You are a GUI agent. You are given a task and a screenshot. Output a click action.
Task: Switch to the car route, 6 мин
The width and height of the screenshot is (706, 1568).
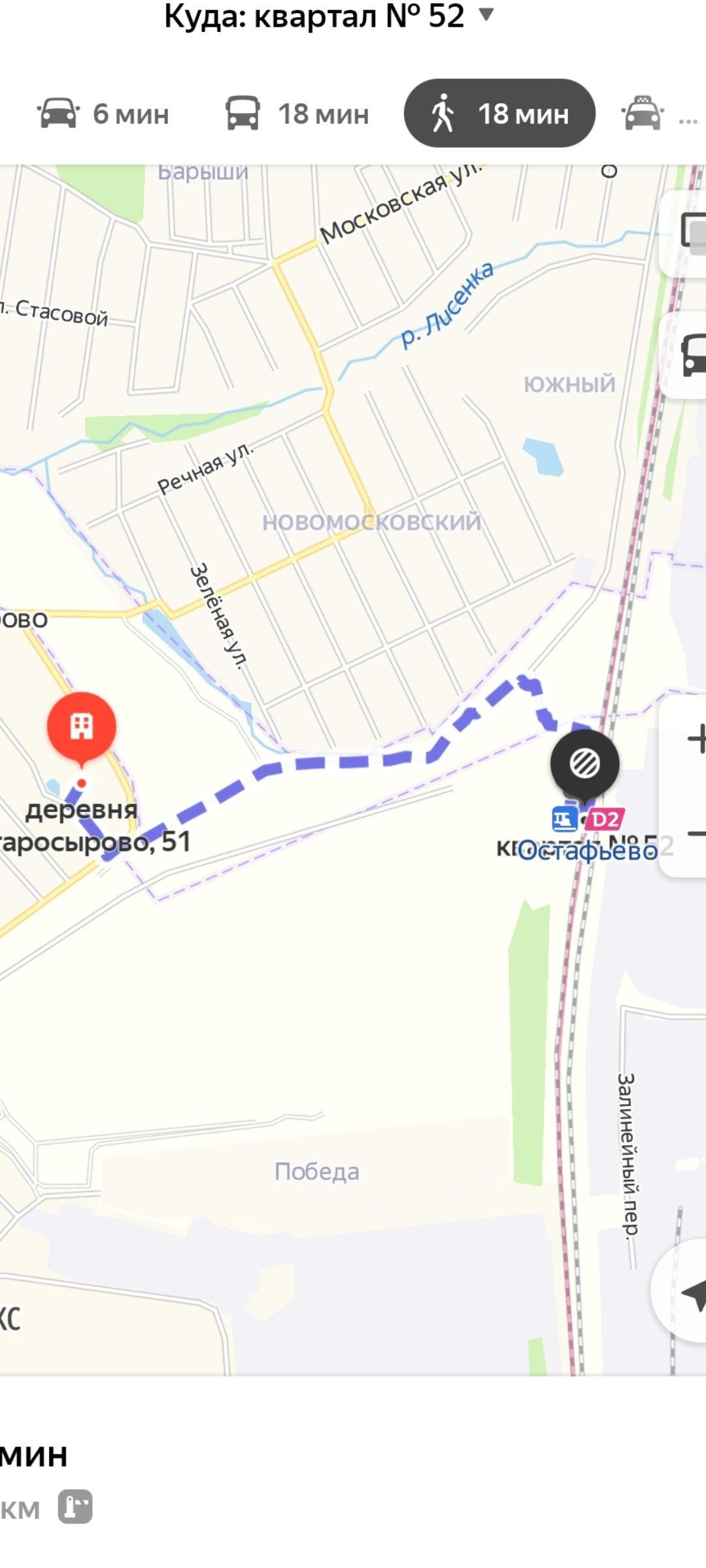tap(103, 114)
